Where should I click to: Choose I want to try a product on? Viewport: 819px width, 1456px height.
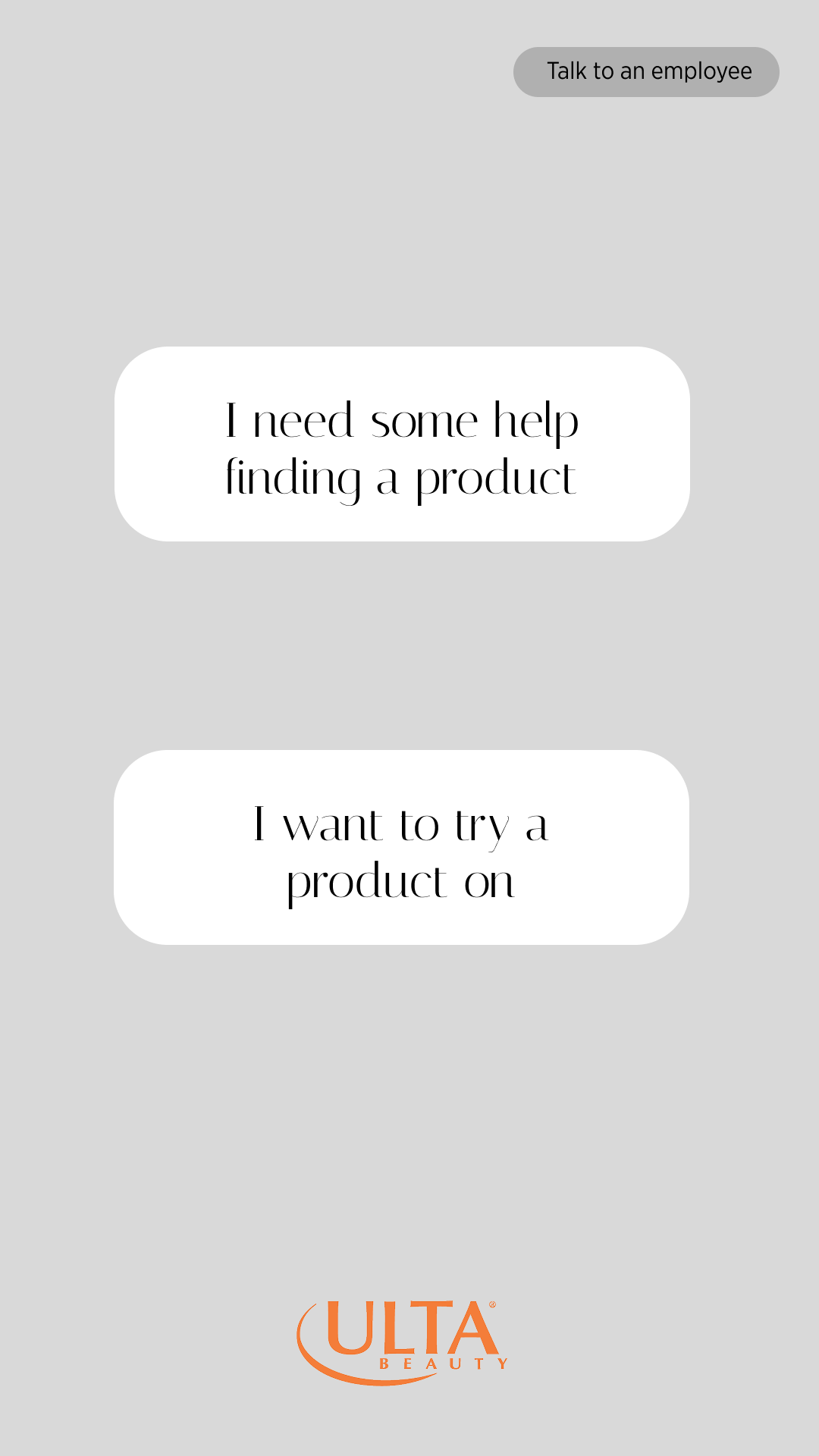(401, 847)
